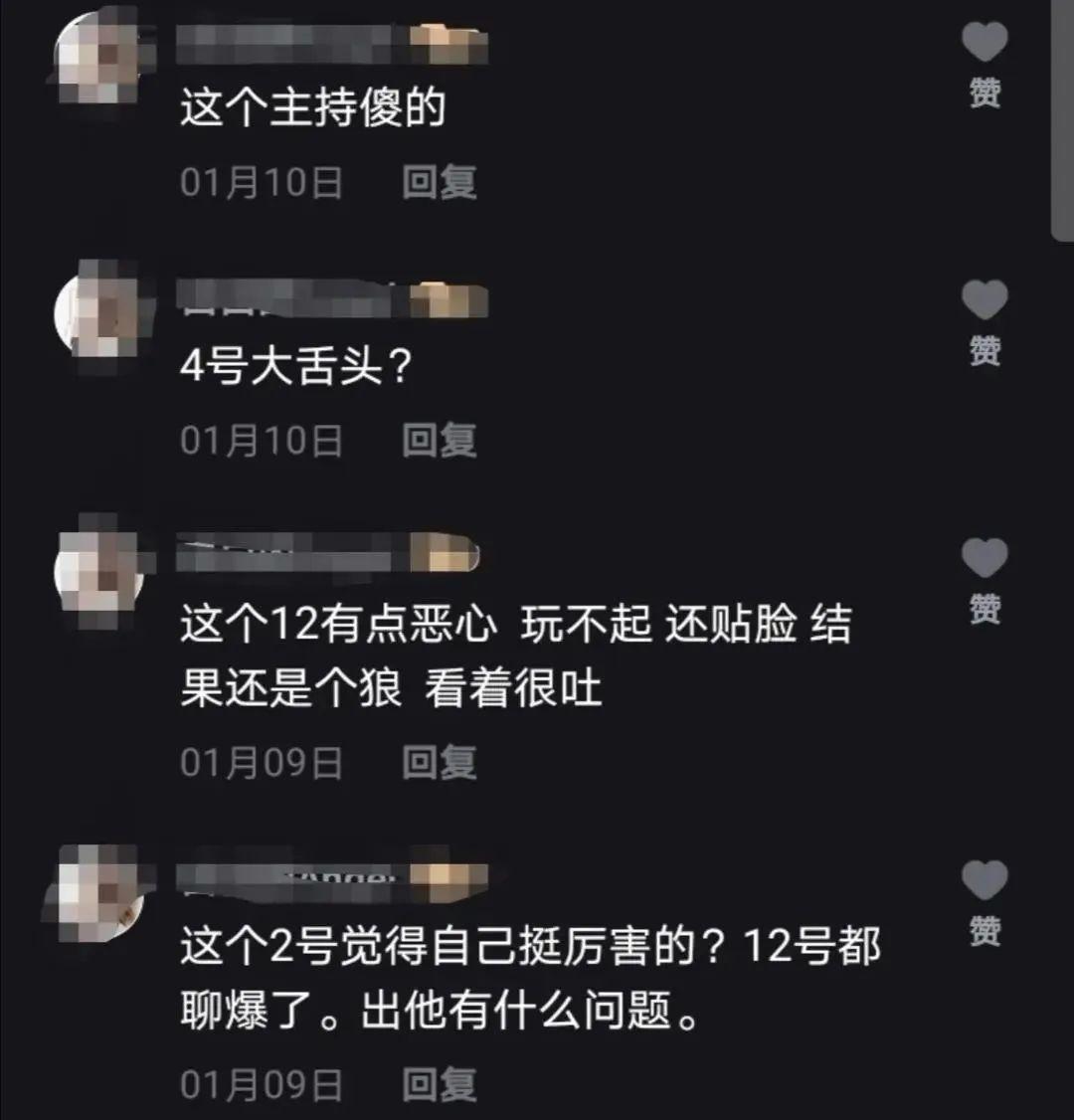The height and width of the screenshot is (1120, 1074).
Task: Like the comment 4号大舌头?
Action: pos(984,301)
